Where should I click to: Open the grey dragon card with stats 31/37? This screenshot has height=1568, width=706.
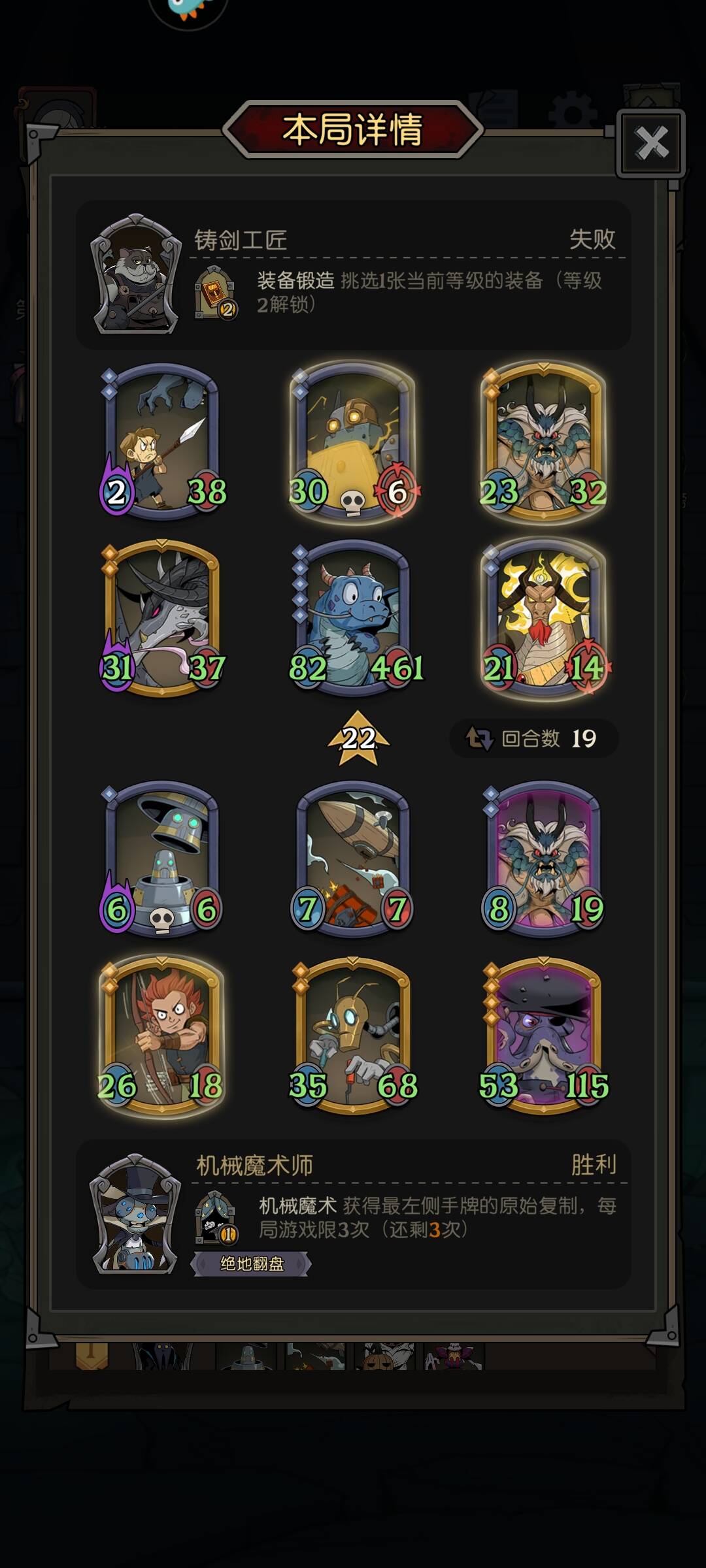point(162,617)
